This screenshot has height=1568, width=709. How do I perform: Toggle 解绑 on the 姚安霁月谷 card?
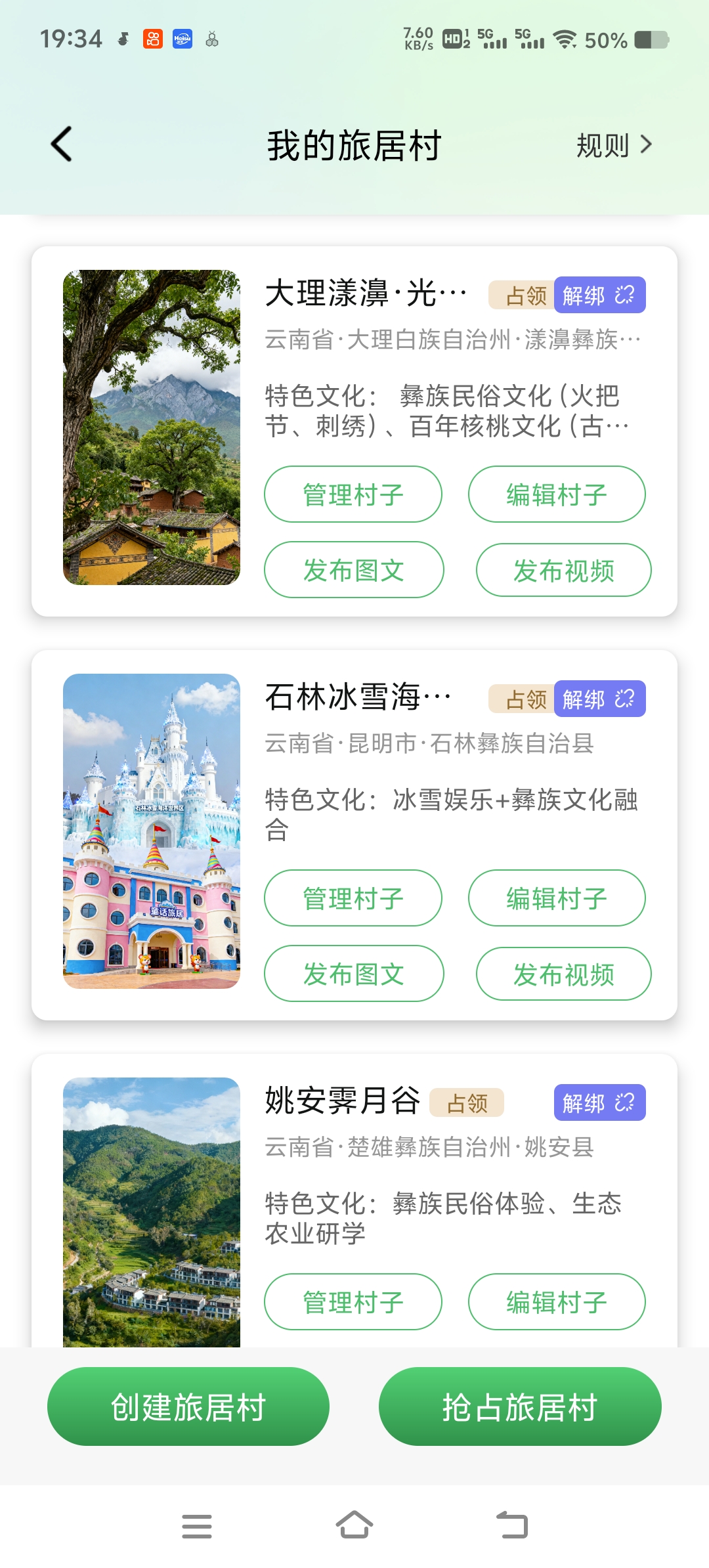tap(586, 1101)
